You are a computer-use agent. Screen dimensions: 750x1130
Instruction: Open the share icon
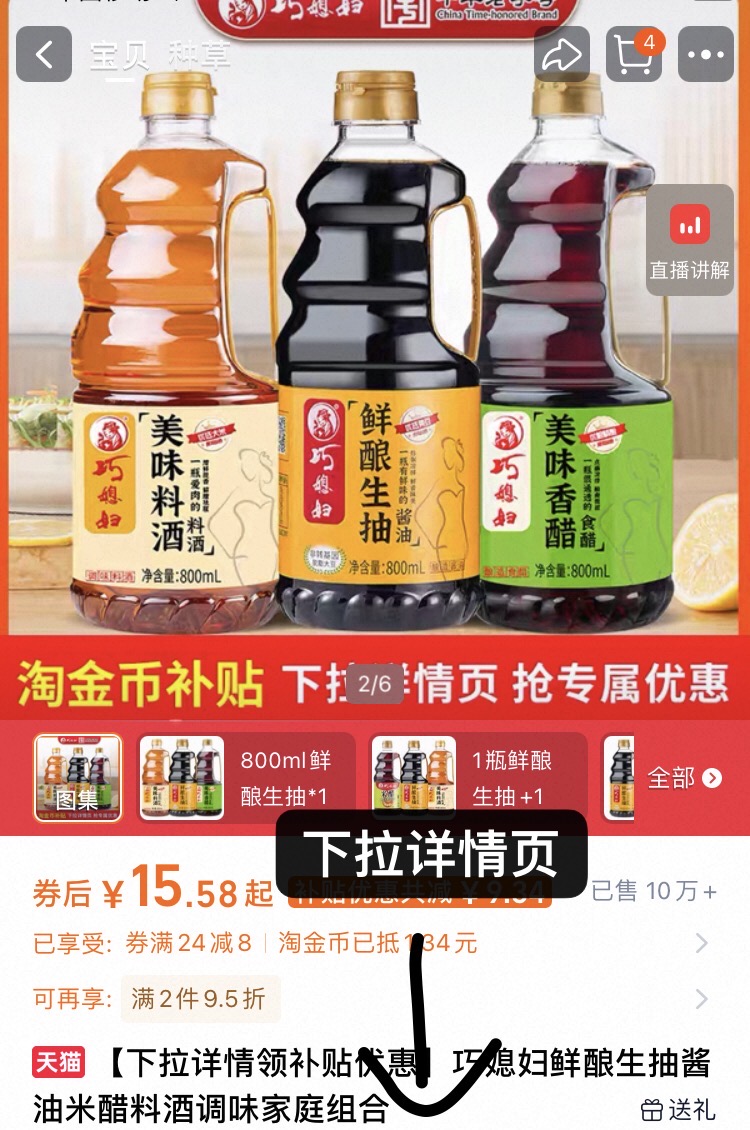pos(562,55)
